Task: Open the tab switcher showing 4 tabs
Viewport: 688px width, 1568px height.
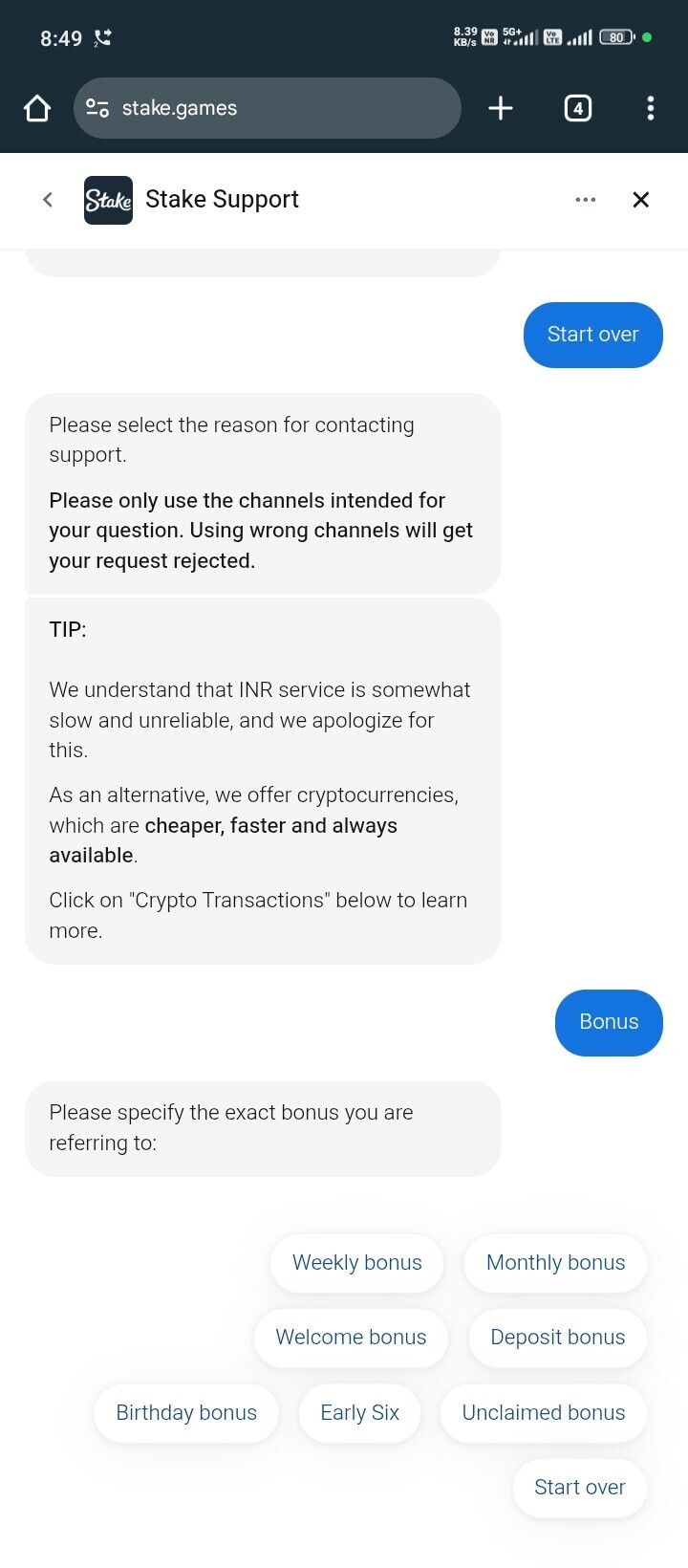Action: coord(578,108)
